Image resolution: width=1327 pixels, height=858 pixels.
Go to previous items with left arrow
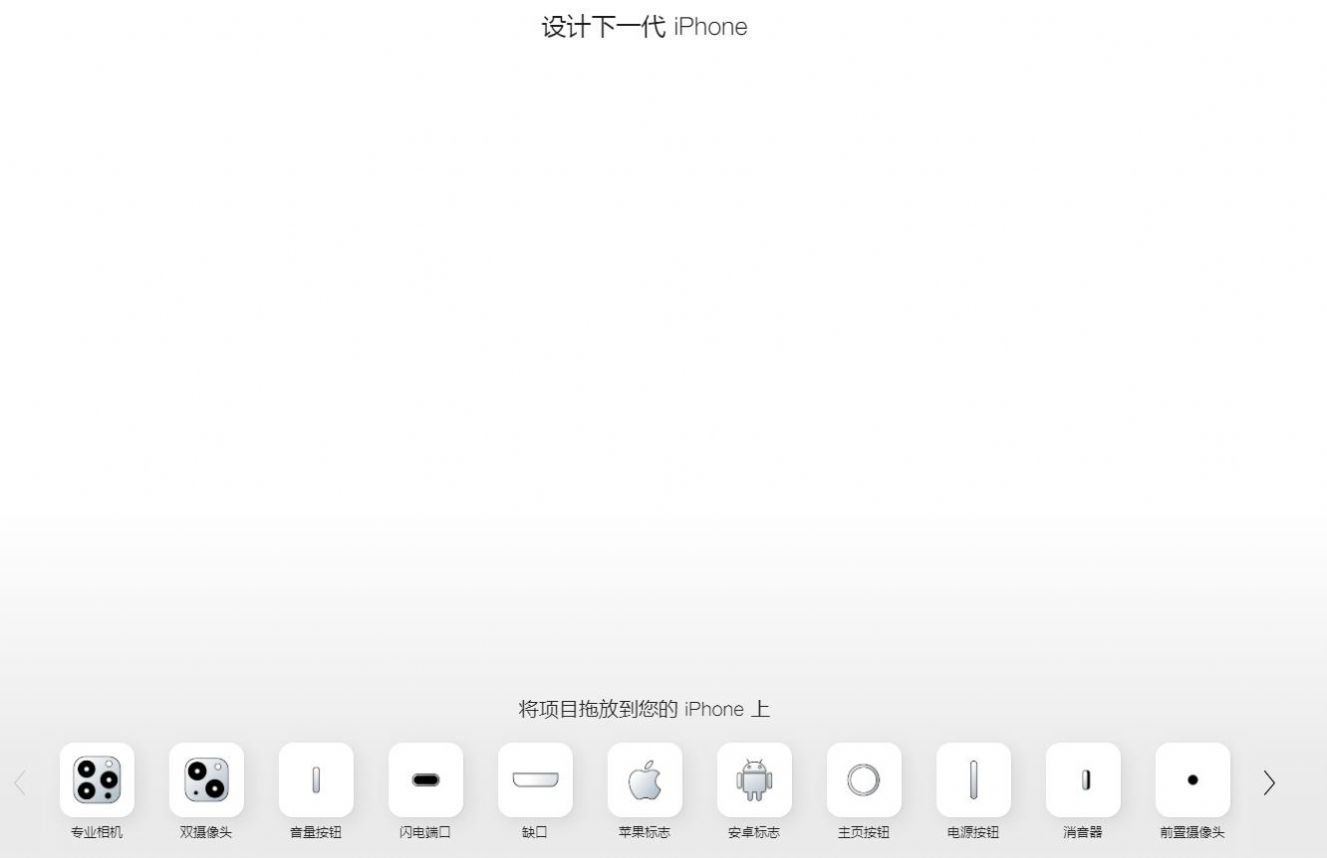pyautogui.click(x=20, y=782)
